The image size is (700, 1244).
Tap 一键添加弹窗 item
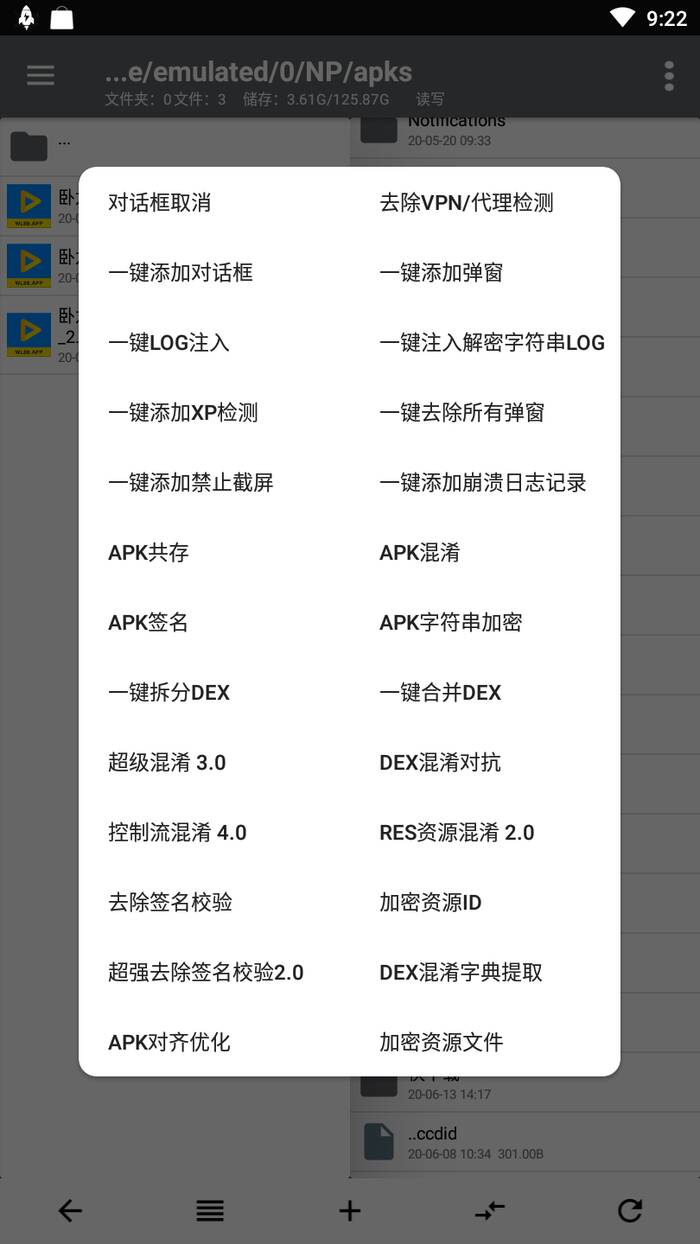pyautogui.click(x=441, y=273)
